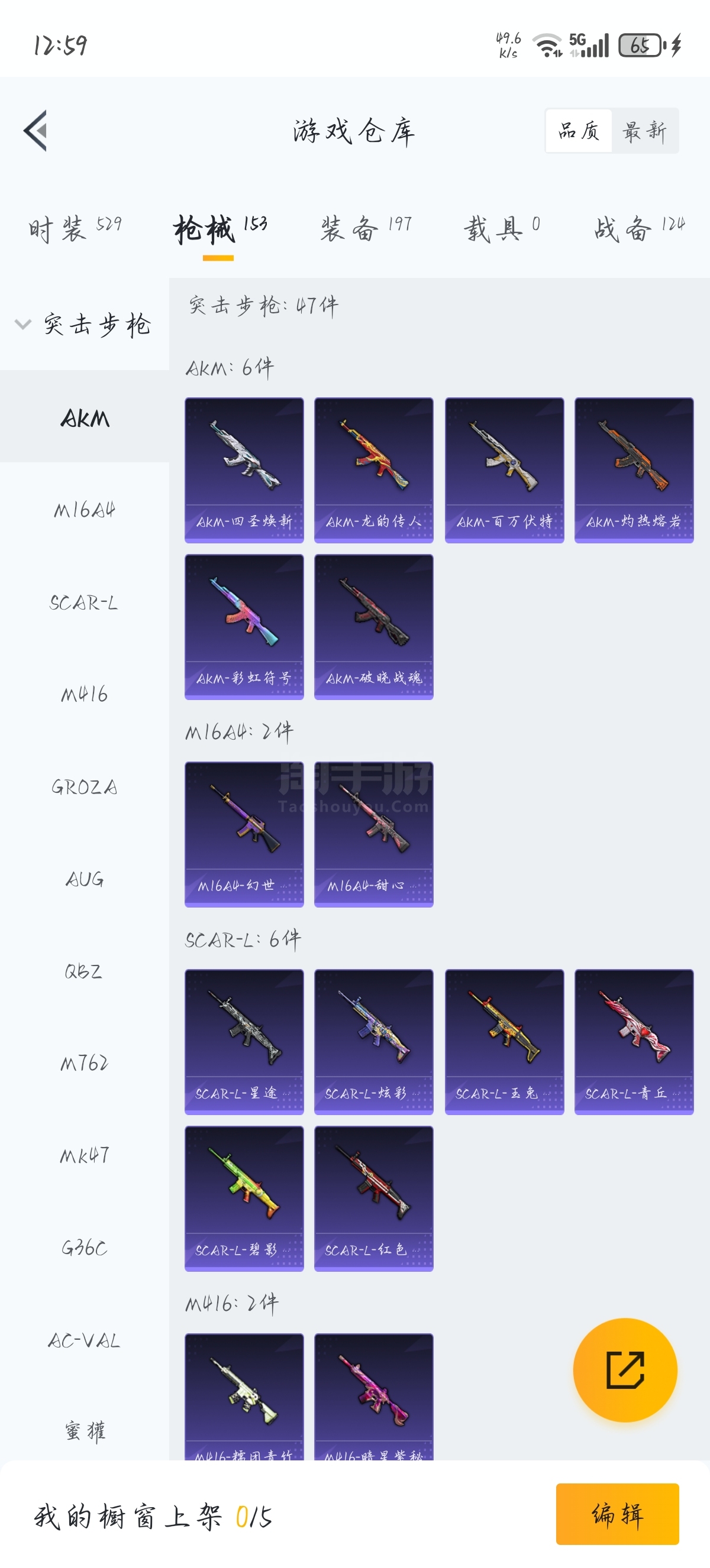Open the SCAR-L-玉兔 skin card
Screen dimensions: 710x1568
point(504,1041)
